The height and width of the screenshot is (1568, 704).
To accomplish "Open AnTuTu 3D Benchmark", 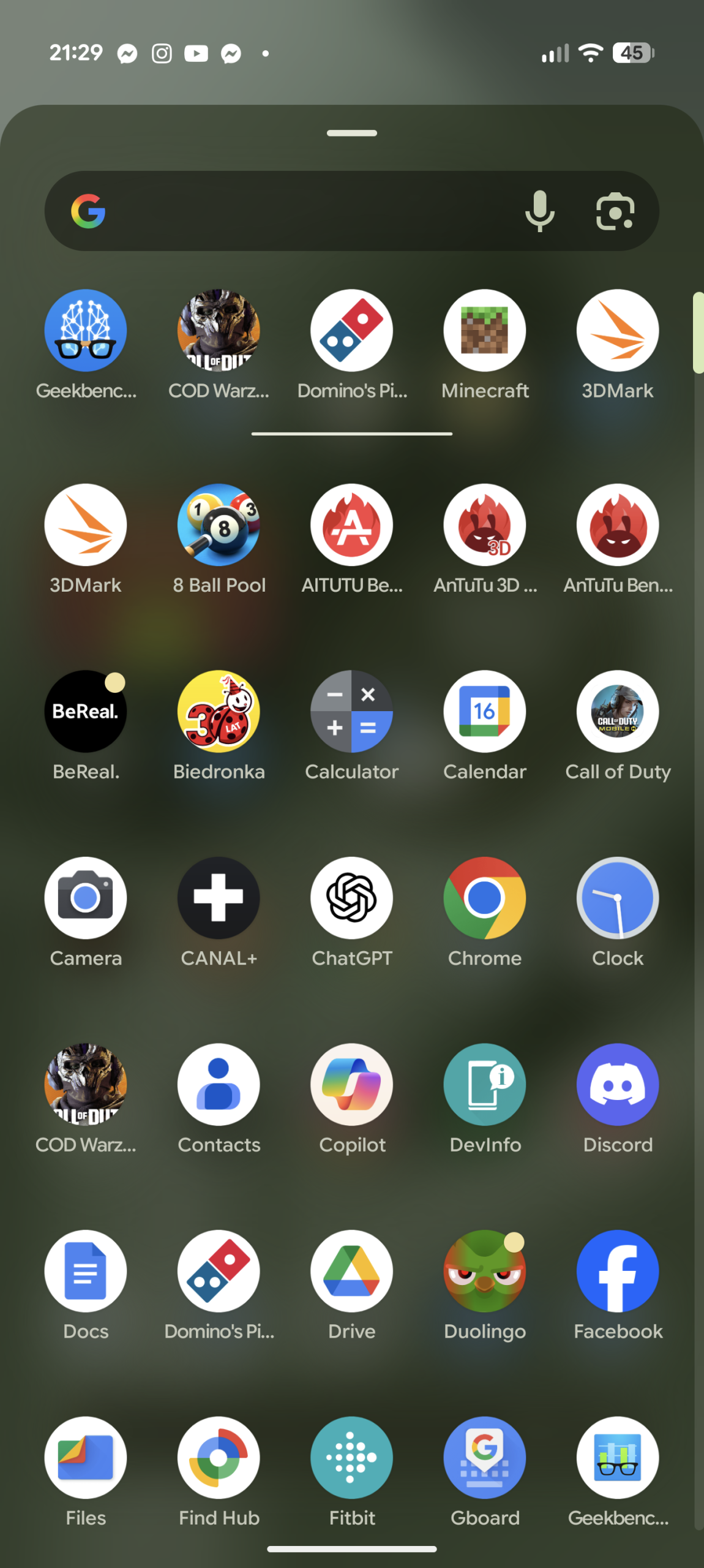I will pos(484,524).
